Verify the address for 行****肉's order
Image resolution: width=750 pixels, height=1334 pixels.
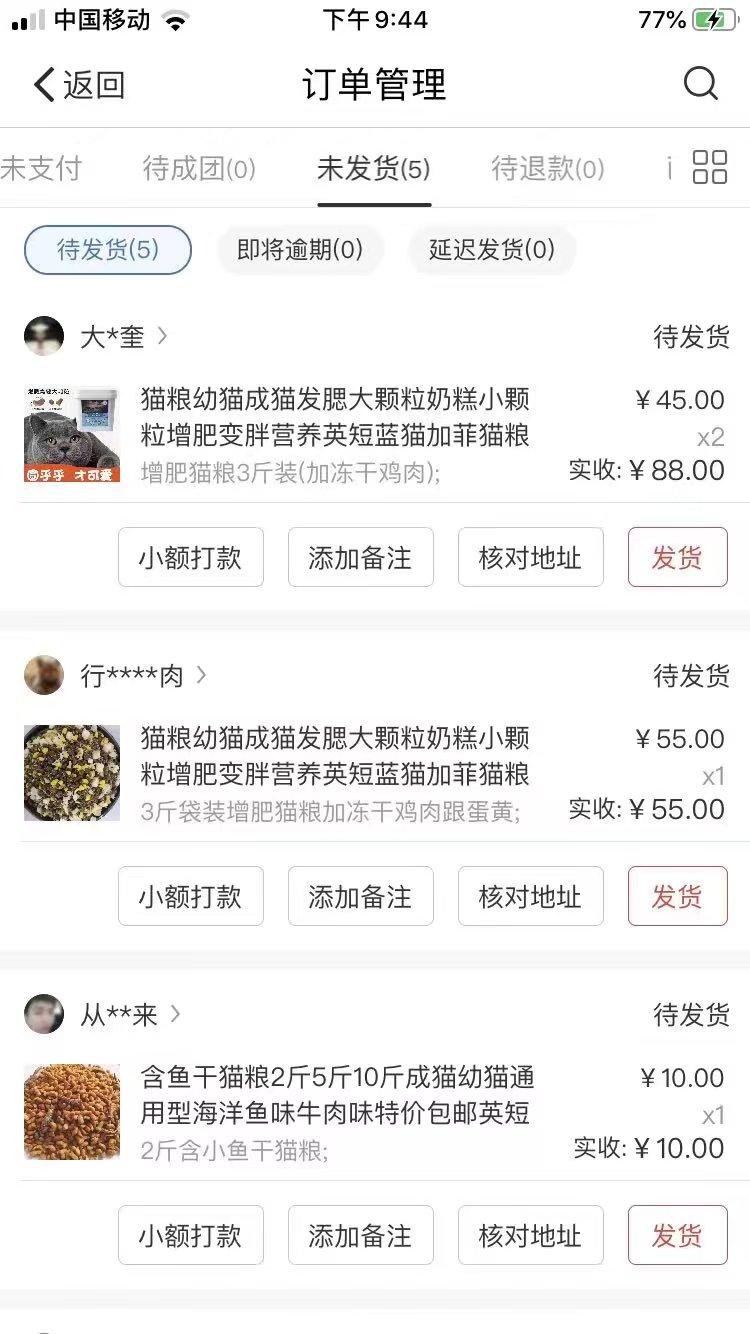tap(530, 896)
